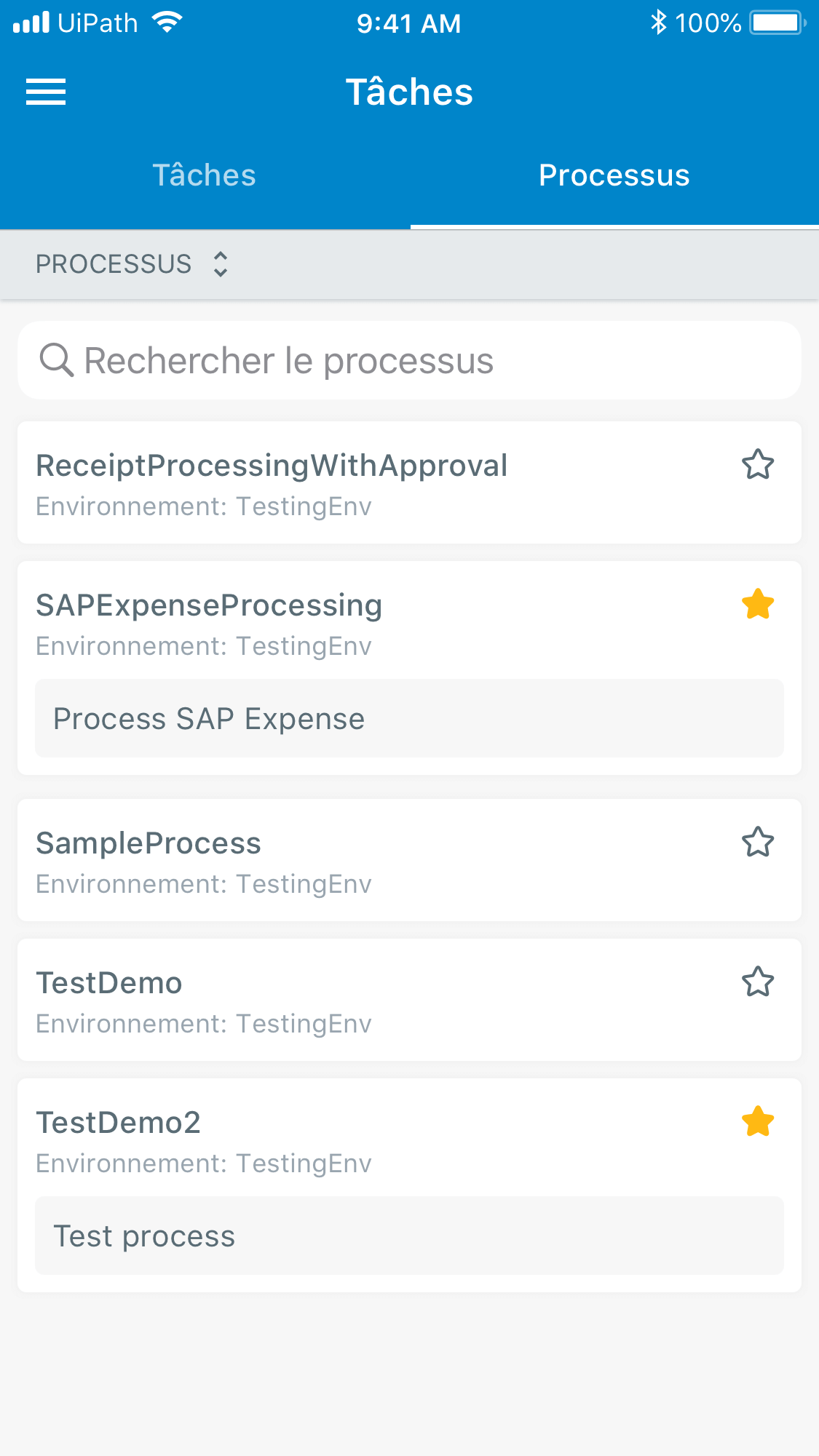
Task: Tap the Rechercher le processus search field
Action: [409, 361]
